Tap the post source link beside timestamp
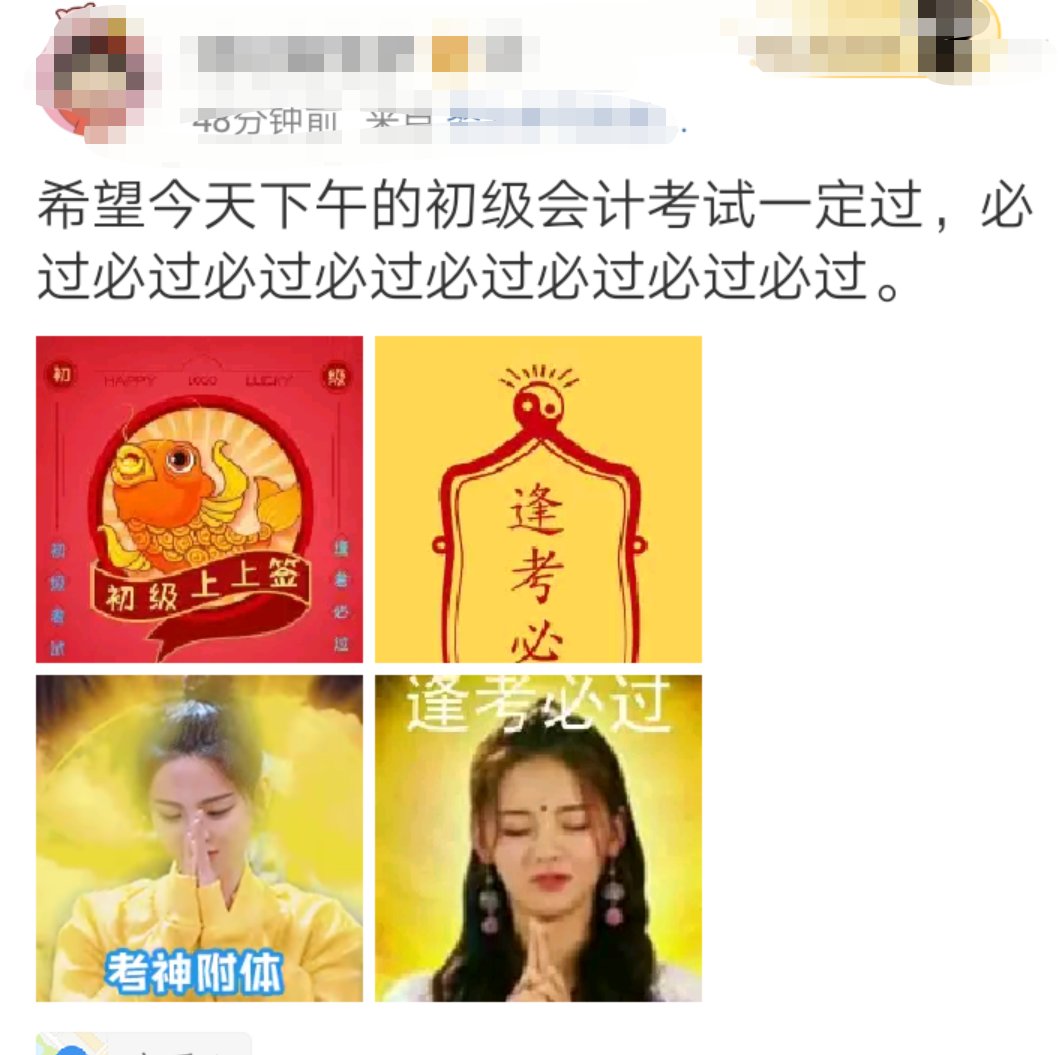This screenshot has height=1055, width=1061. (x=560, y=122)
